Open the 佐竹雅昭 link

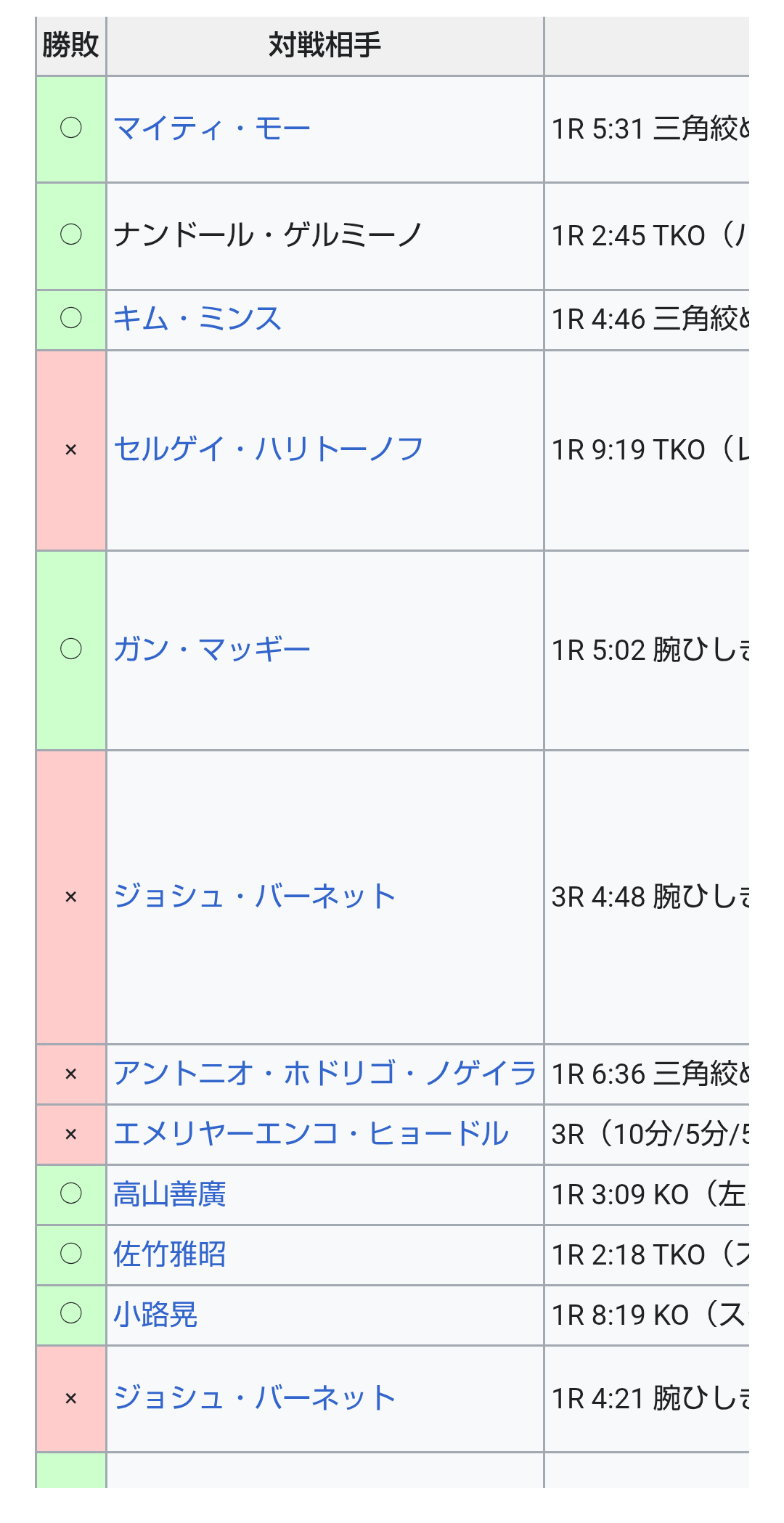170,1254
